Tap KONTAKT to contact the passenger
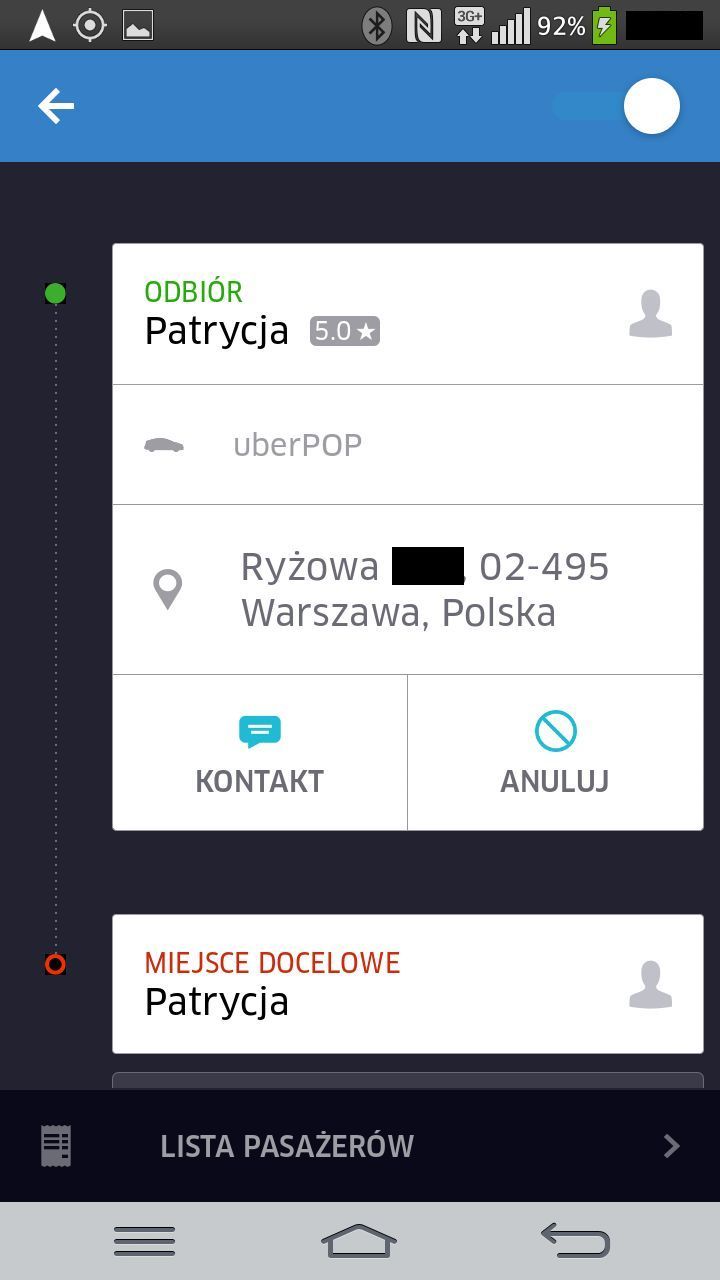 pyautogui.click(x=260, y=753)
